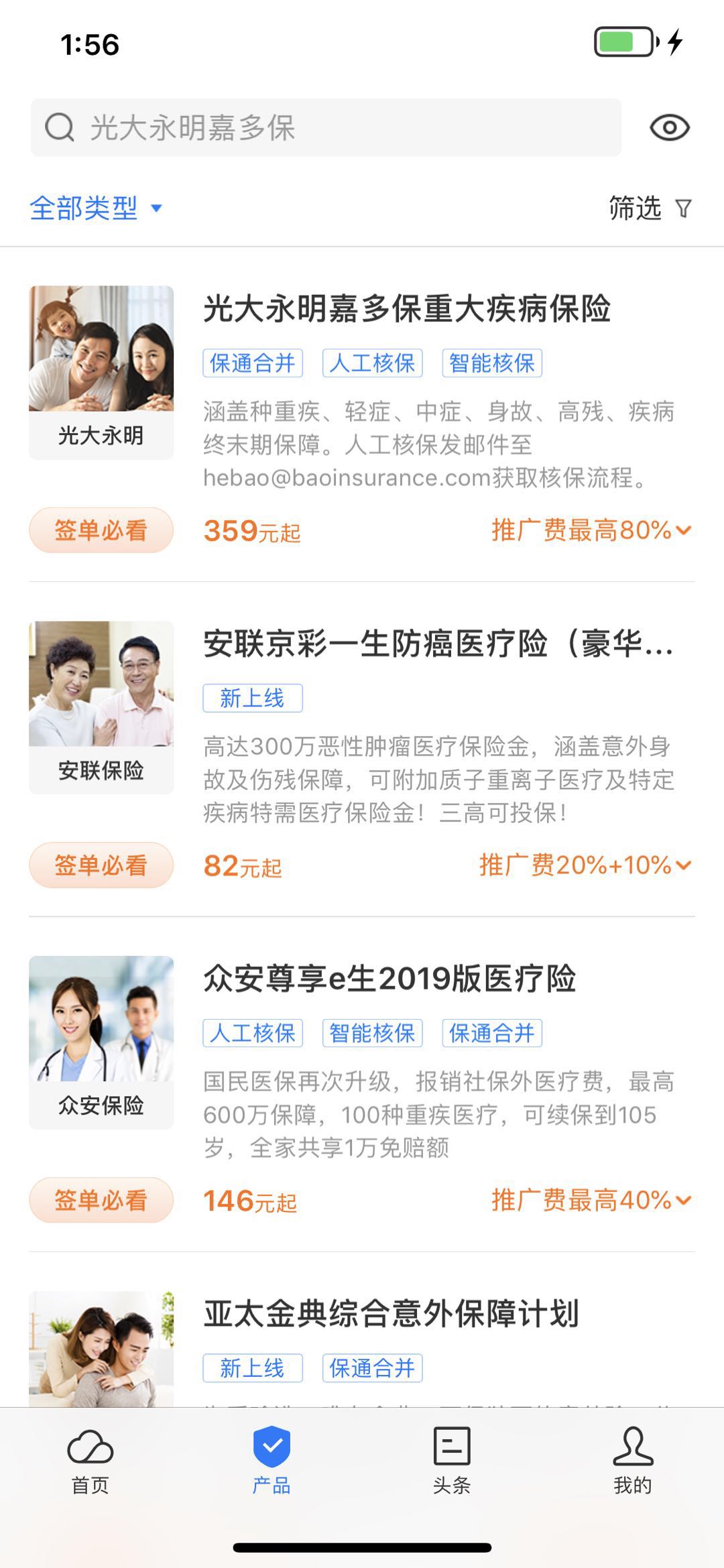Tap the search box for 光大永明嘉多保

pyautogui.click(x=326, y=127)
